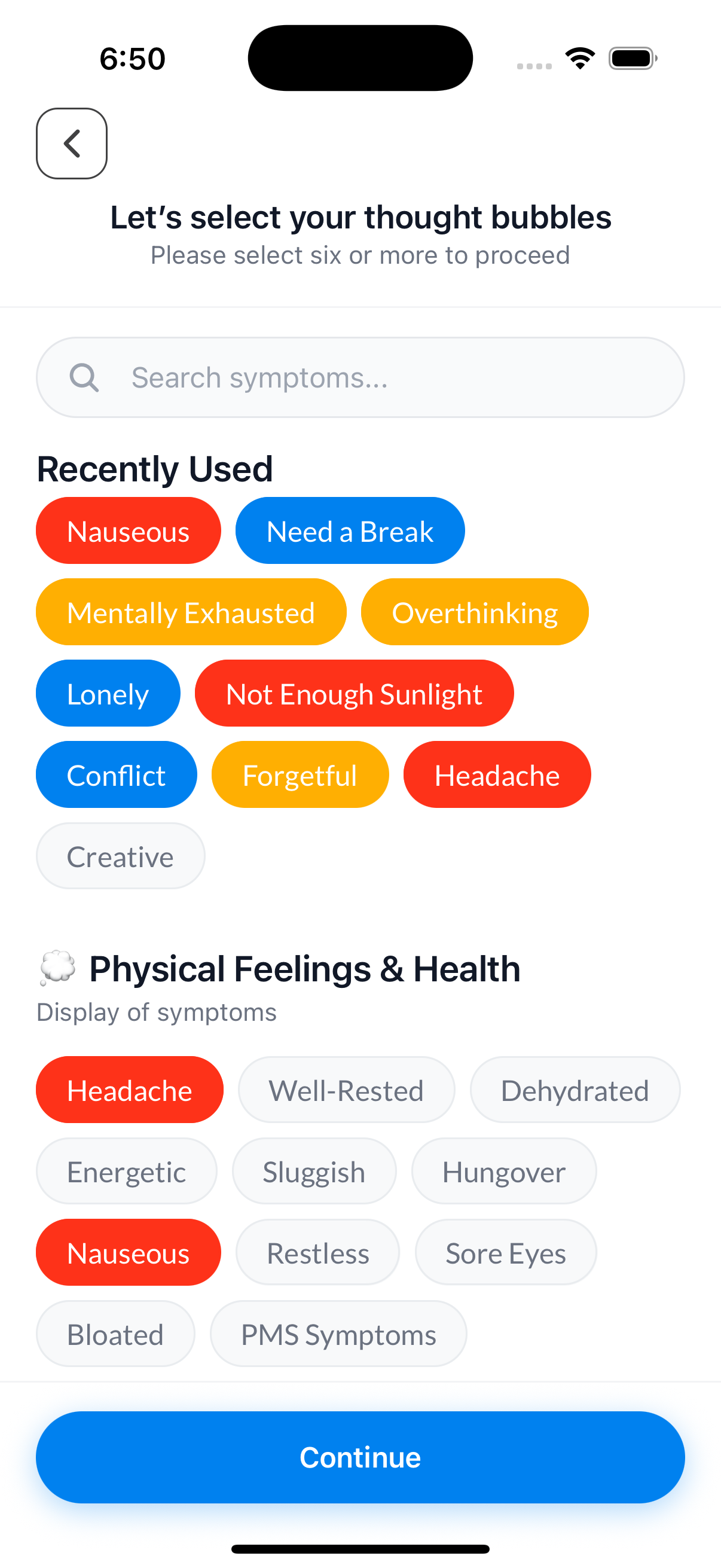721x1568 pixels.
Task: Tap the Continue button
Action: 360,1457
